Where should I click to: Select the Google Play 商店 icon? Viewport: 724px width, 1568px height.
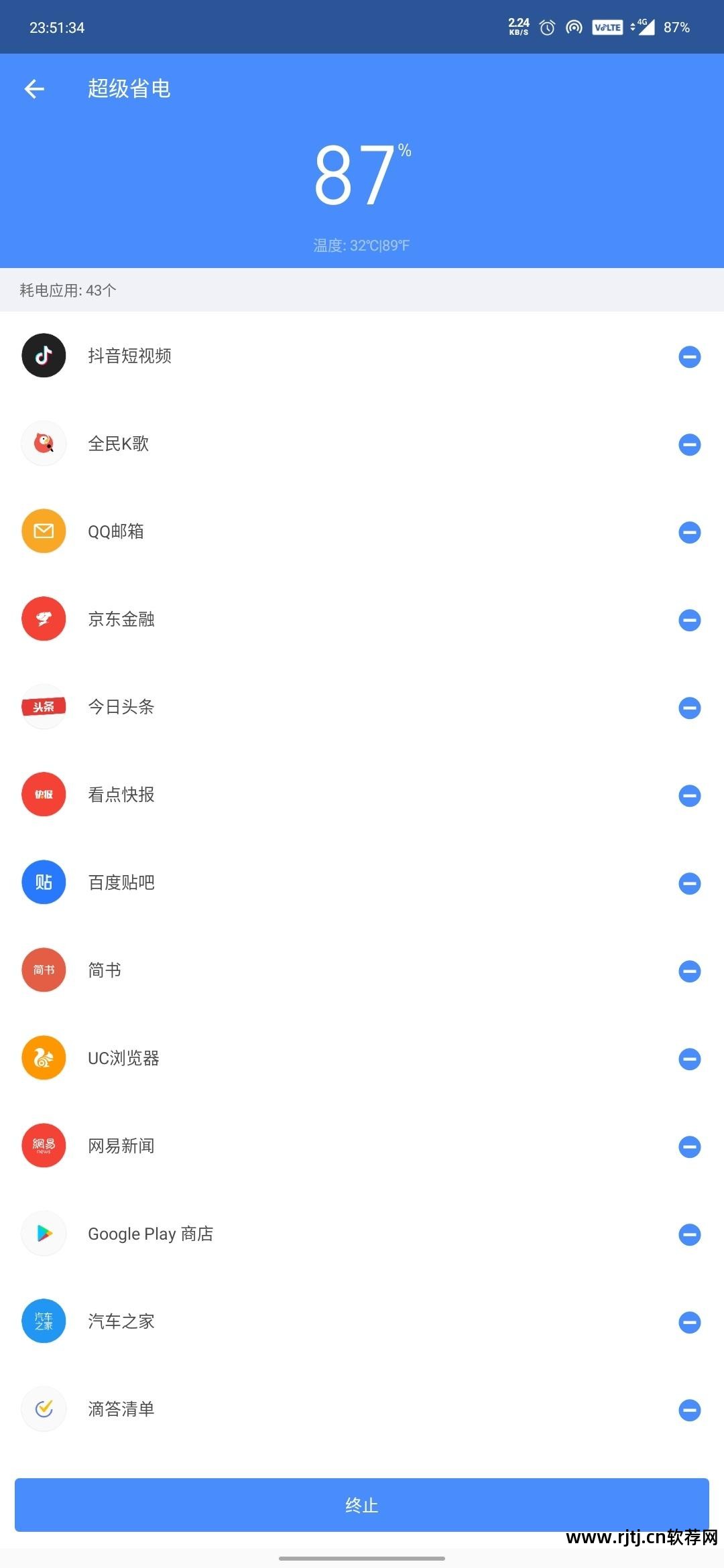44,1234
